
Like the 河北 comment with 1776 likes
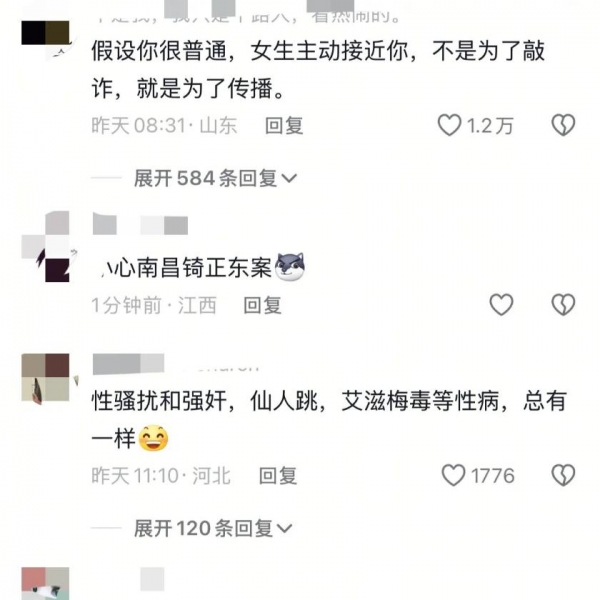pos(454,474)
